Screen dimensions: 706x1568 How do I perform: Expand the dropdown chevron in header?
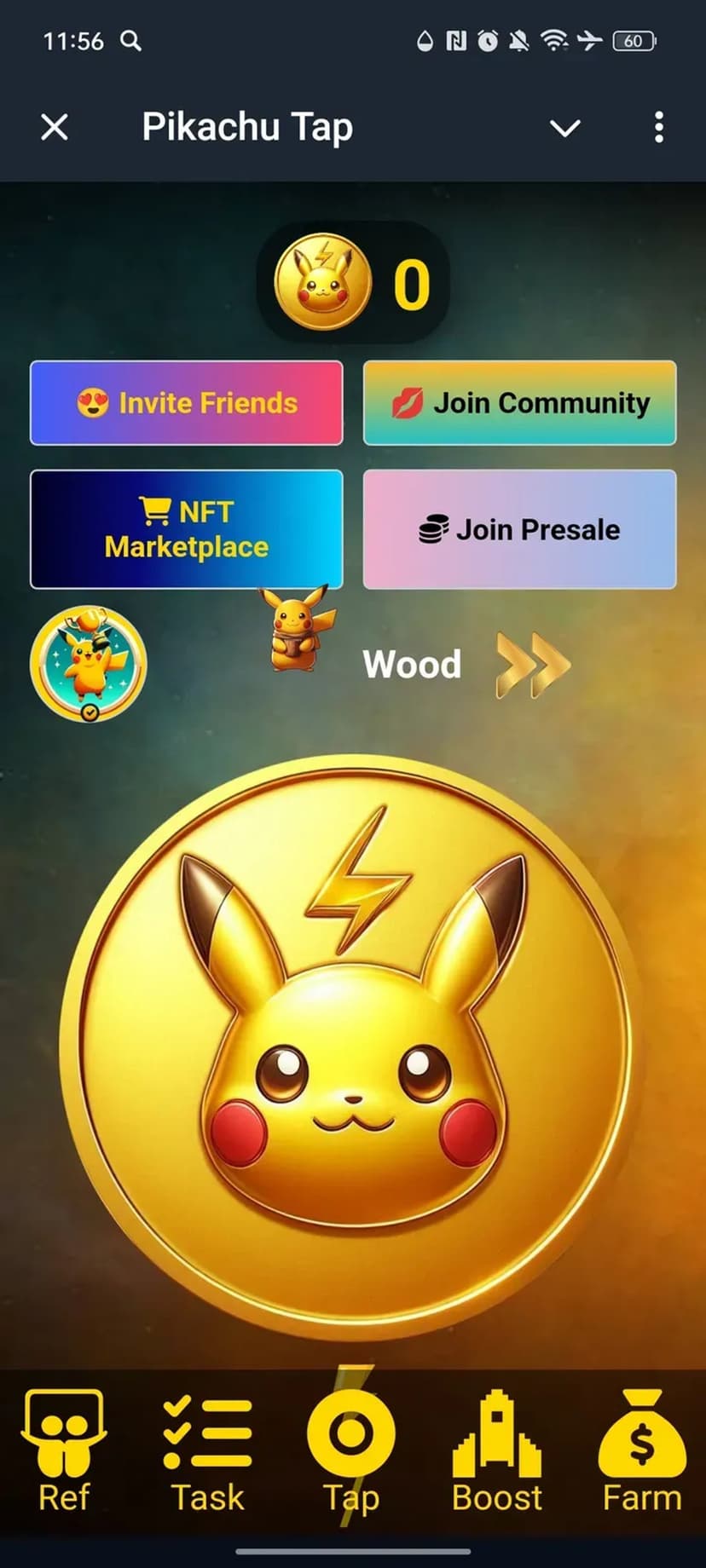(564, 128)
